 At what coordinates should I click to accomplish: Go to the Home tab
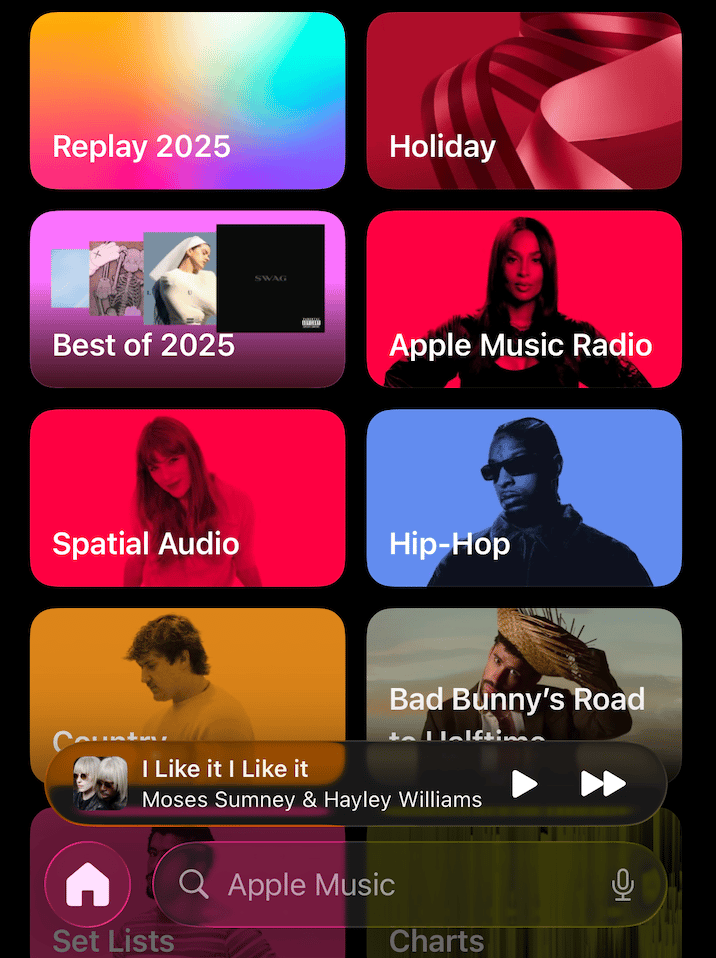click(88, 885)
